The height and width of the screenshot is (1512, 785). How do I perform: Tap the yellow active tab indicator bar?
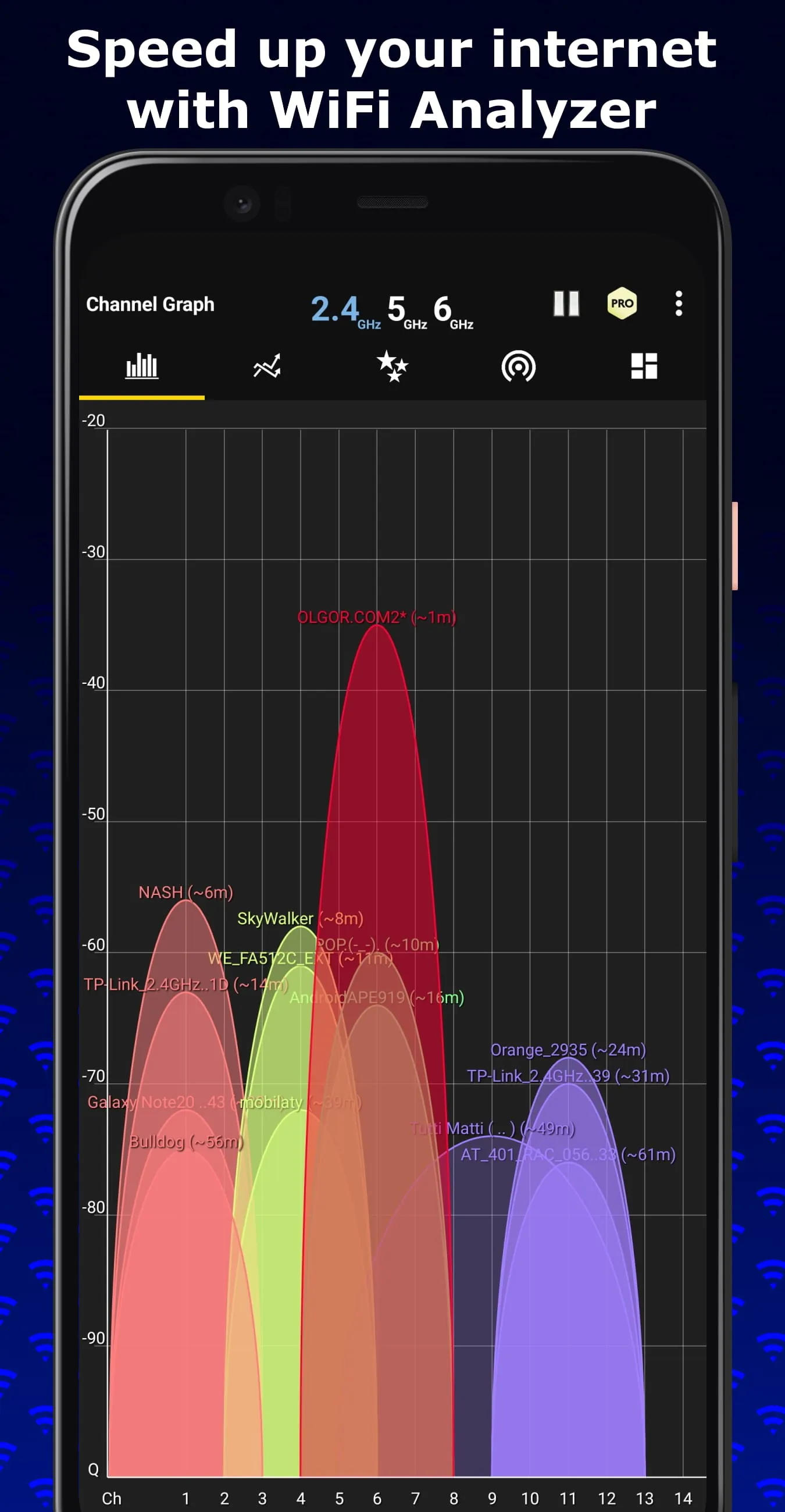[141, 397]
